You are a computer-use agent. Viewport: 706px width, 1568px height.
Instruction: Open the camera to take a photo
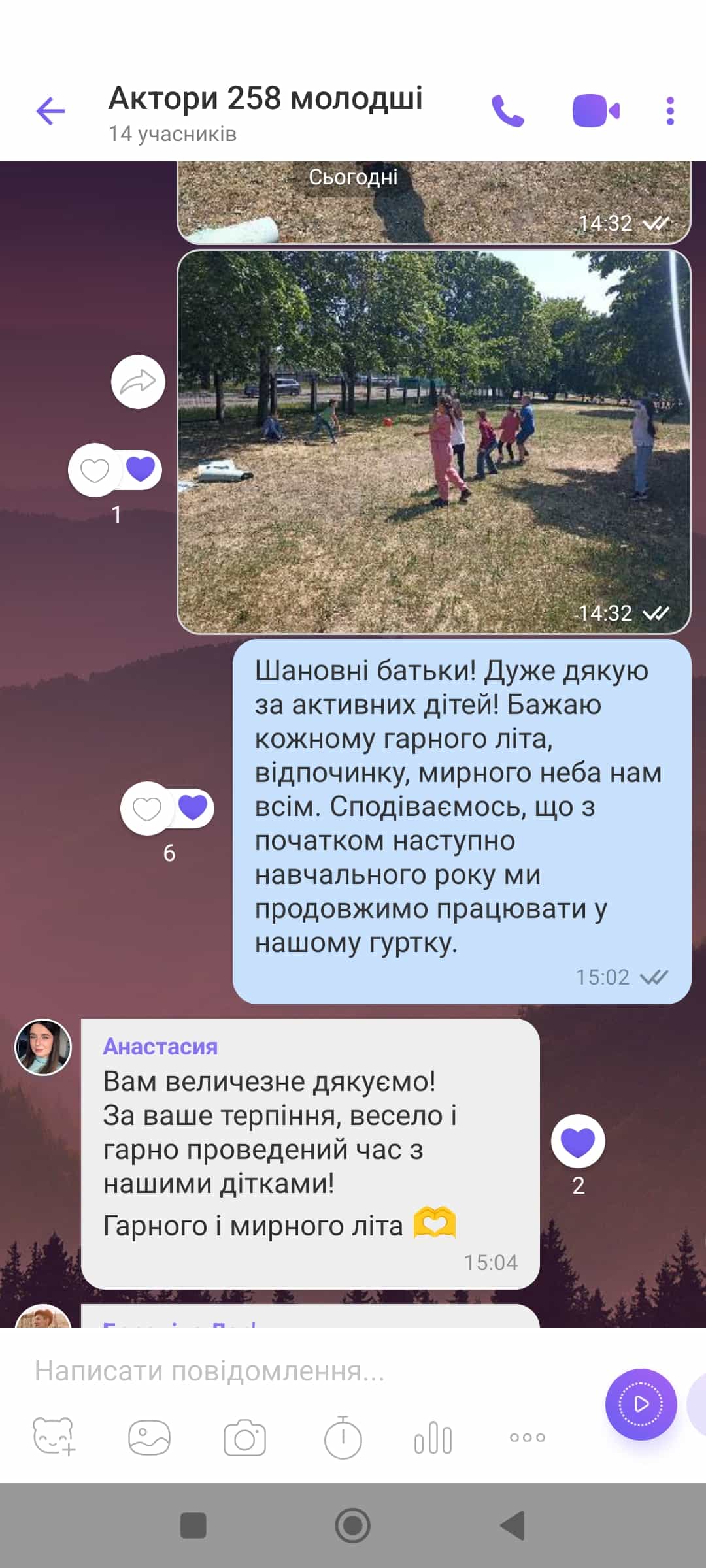coord(244,1437)
